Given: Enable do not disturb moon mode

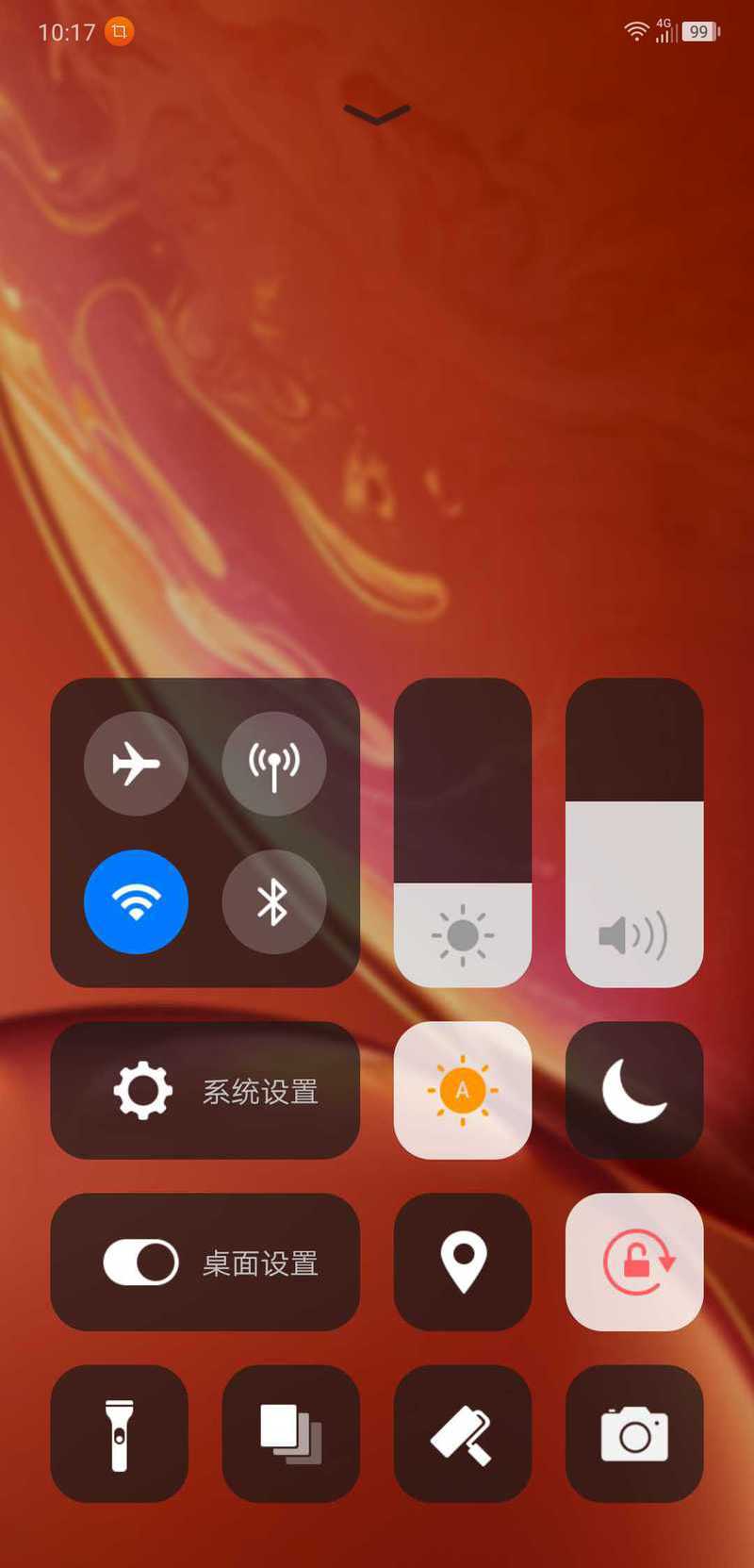Looking at the screenshot, I should point(634,1091).
